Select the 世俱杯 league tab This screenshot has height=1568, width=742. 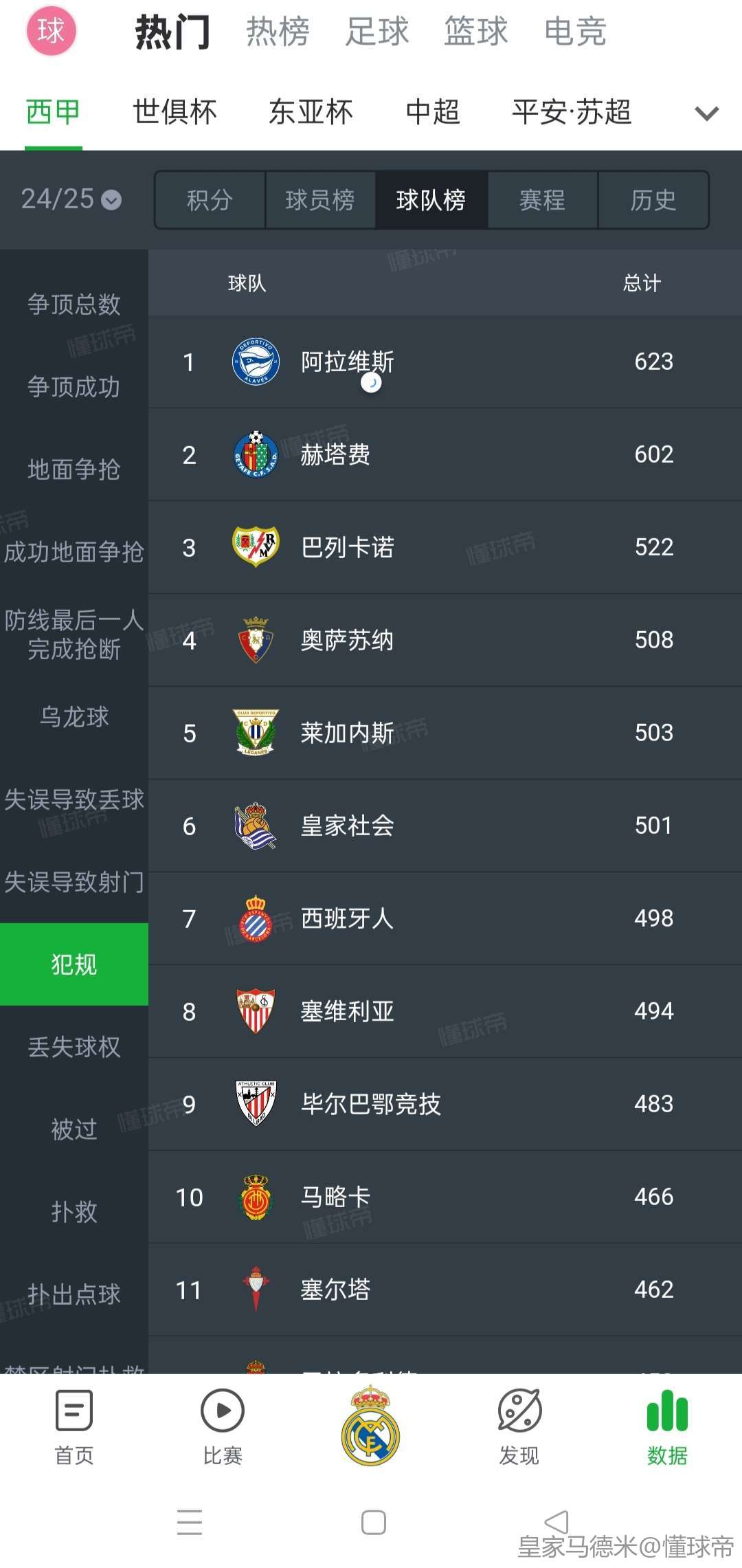pyautogui.click(x=175, y=112)
